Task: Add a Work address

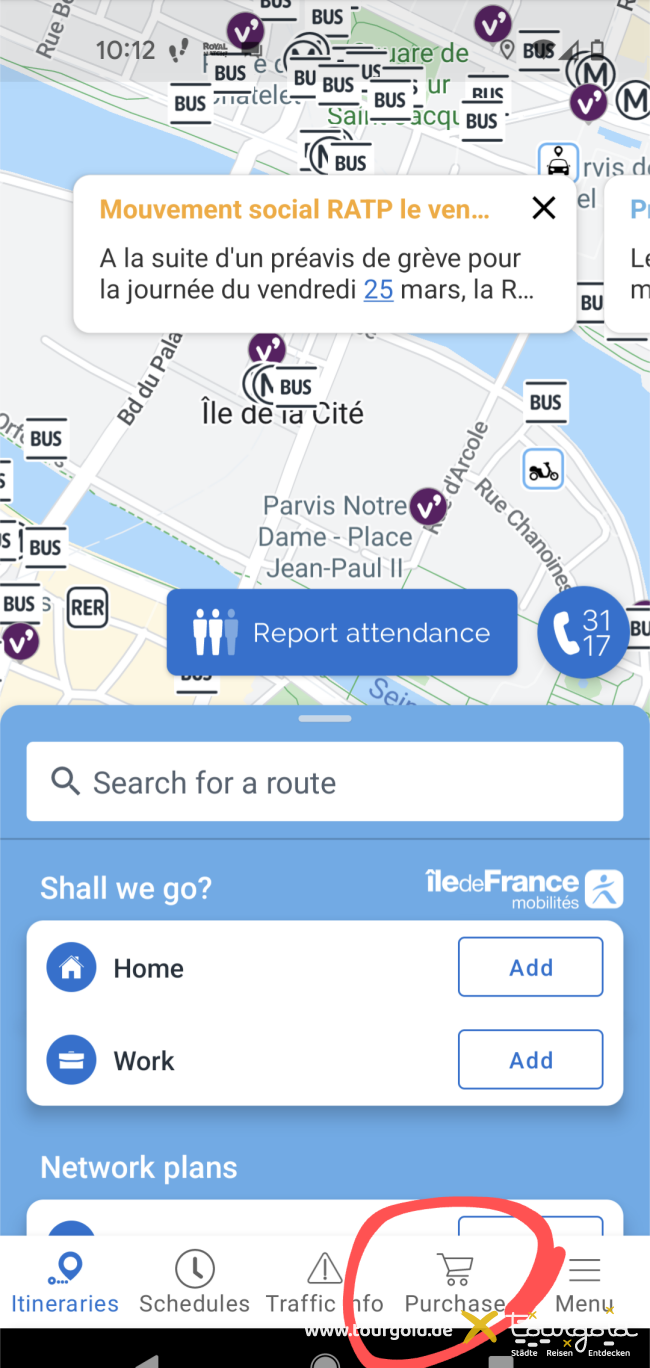Action: [x=530, y=1060]
